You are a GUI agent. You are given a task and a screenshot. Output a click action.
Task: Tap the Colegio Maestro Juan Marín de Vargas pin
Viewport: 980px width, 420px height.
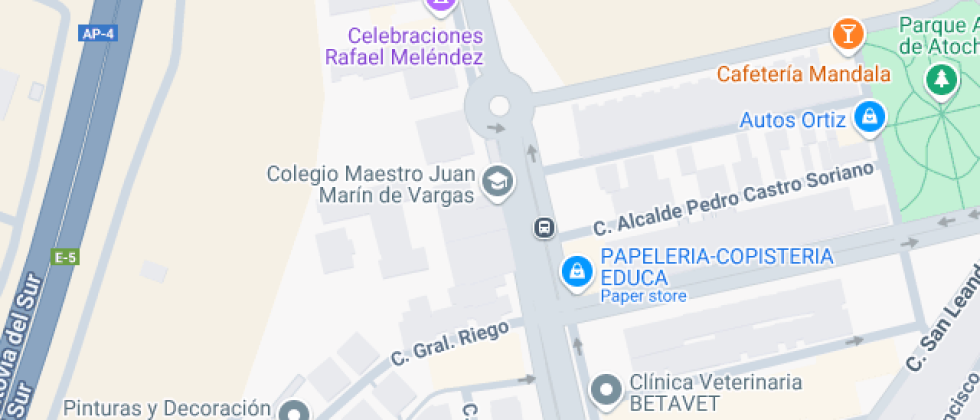495,182
